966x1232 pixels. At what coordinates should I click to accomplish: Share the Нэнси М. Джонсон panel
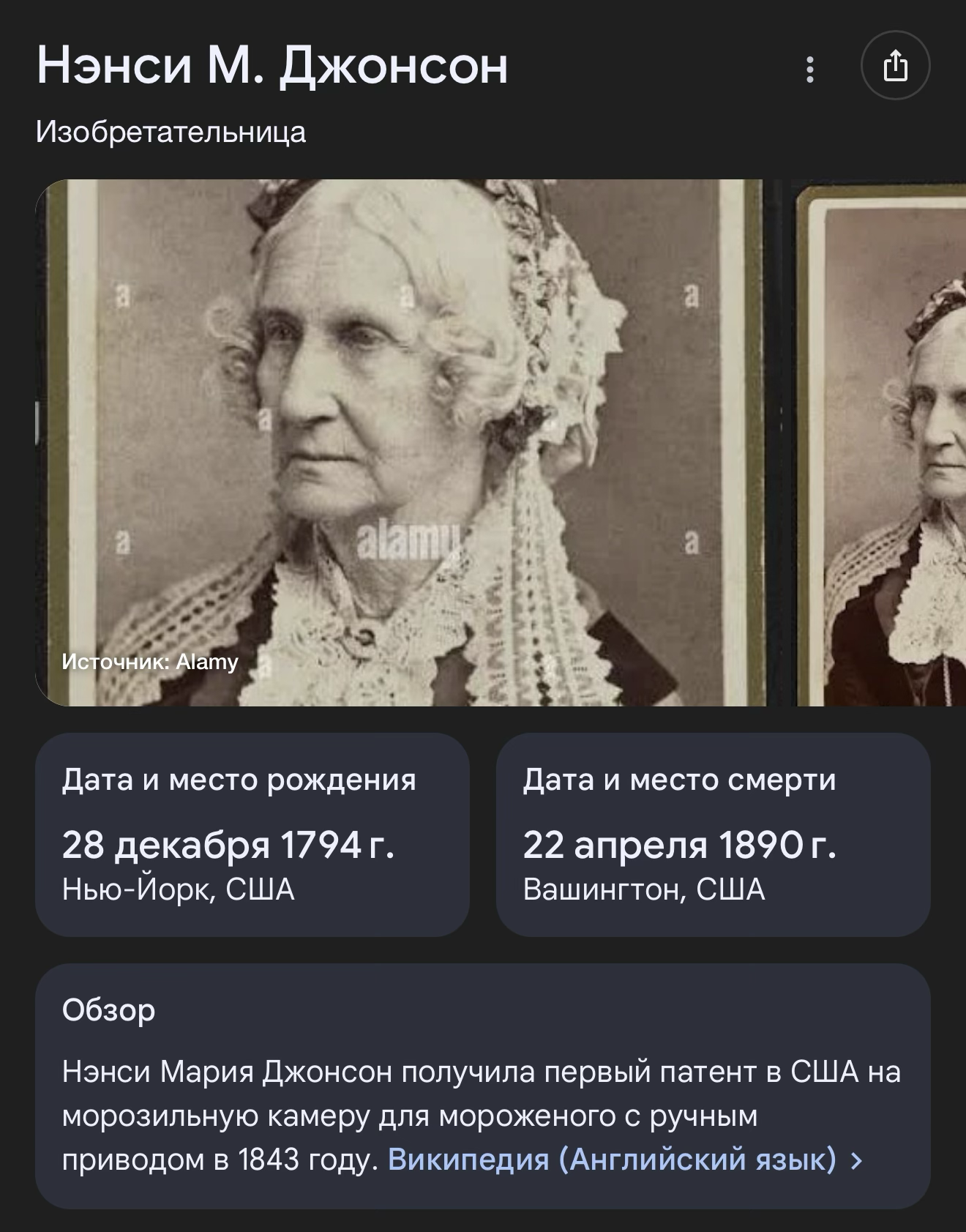[895, 67]
